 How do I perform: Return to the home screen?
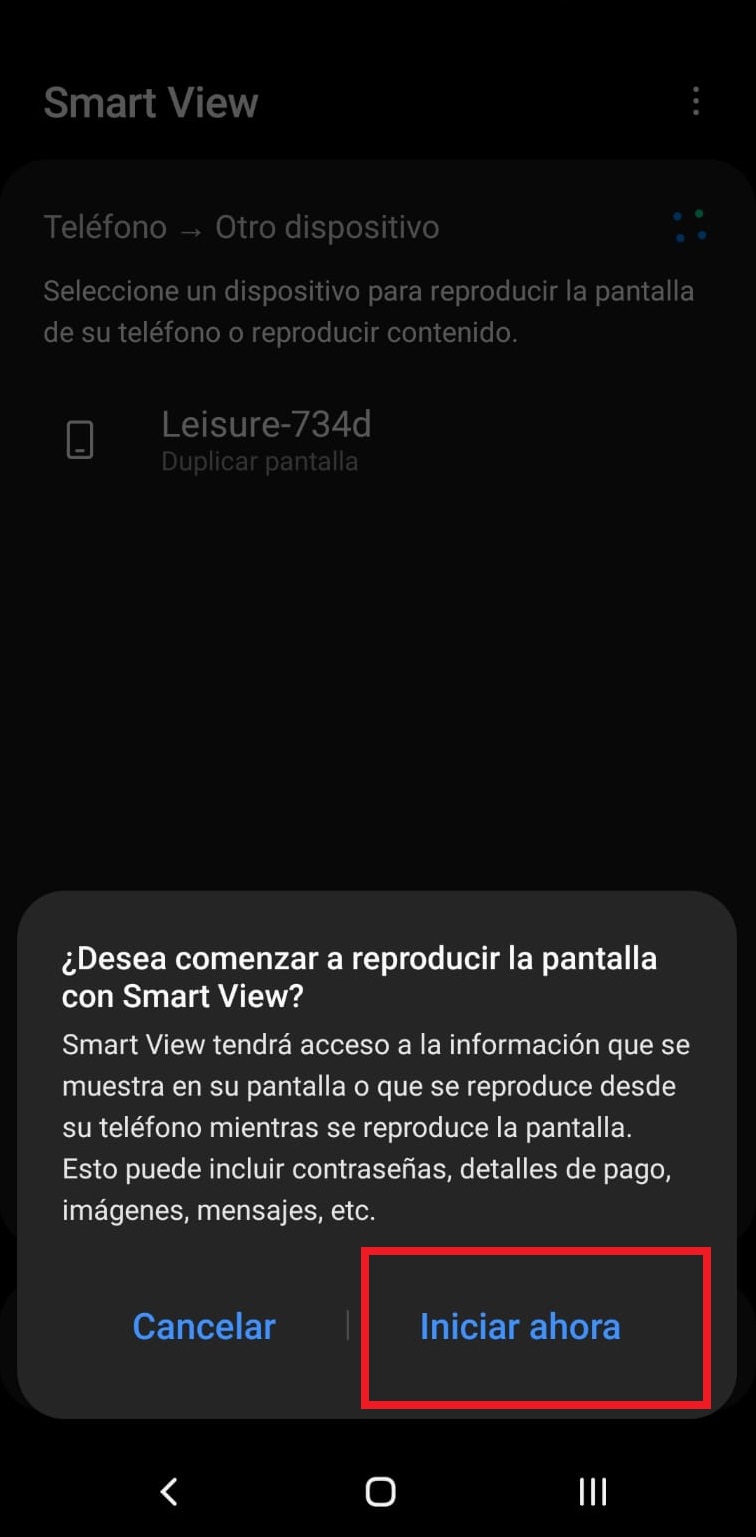380,1492
